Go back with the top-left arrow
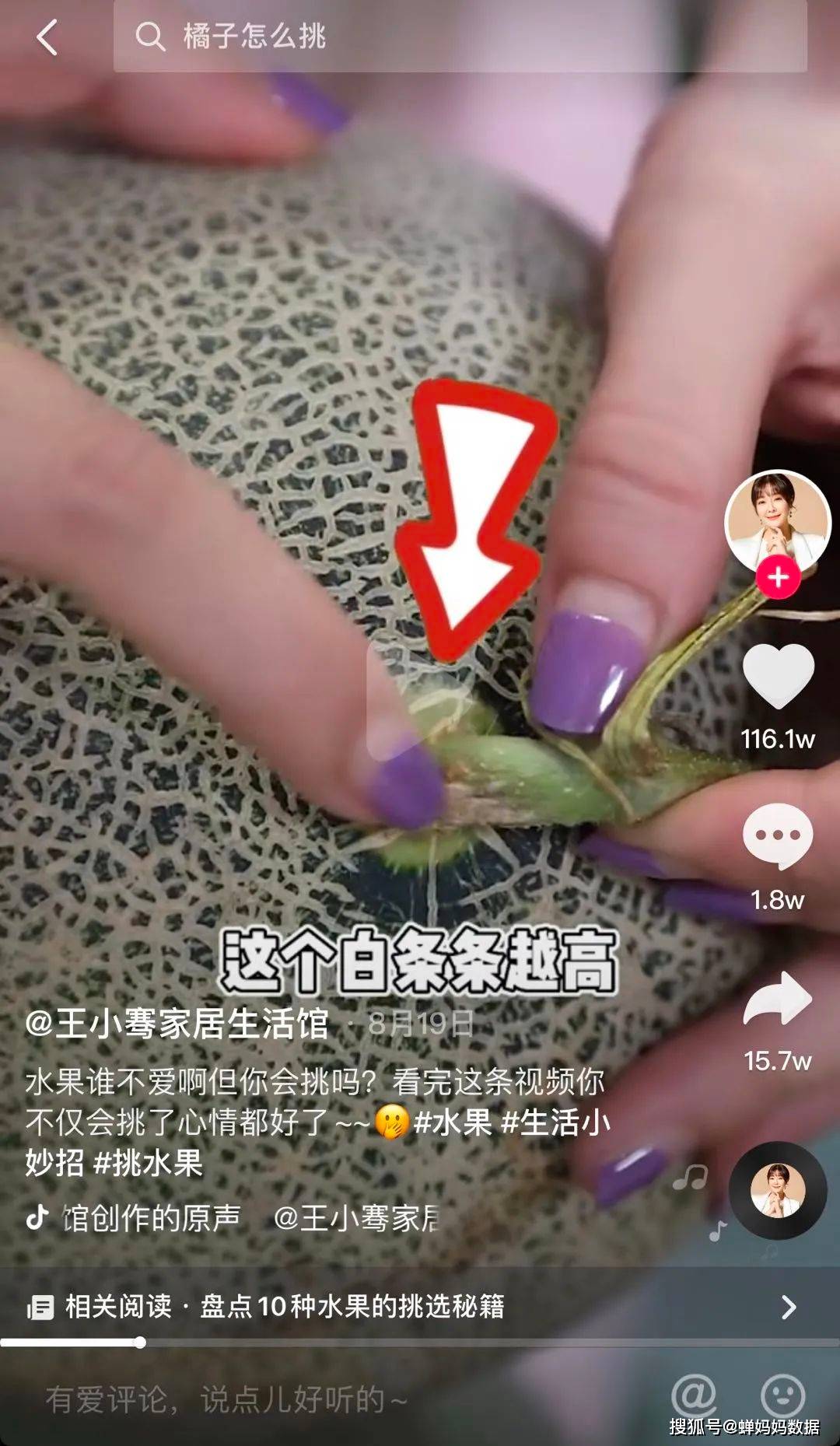The height and width of the screenshot is (1446, 840). (47, 37)
